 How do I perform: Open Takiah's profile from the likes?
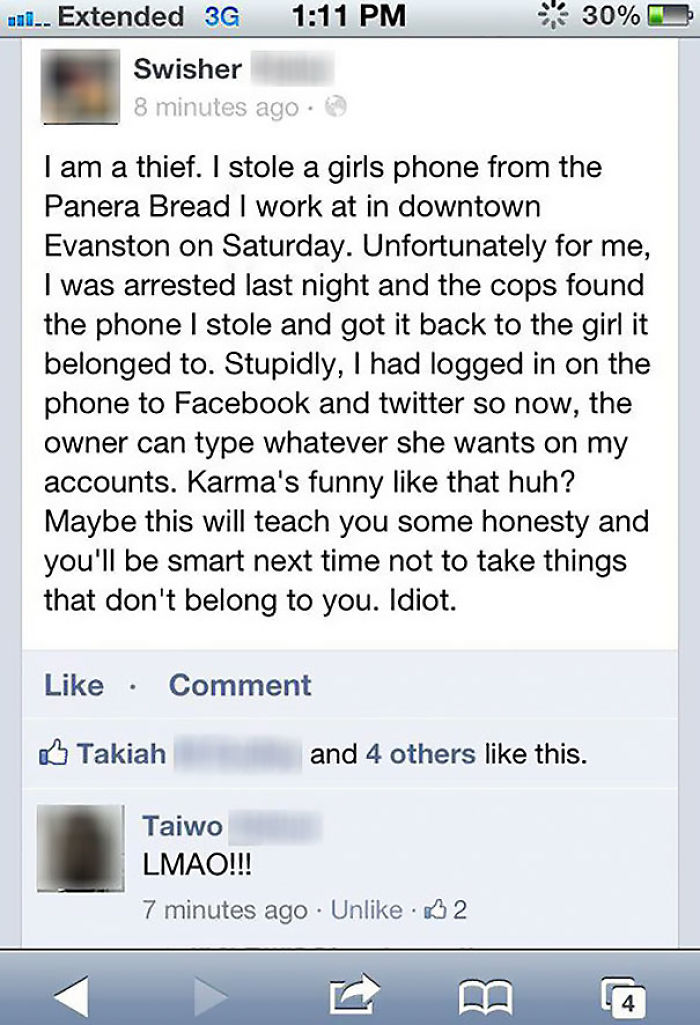pyautogui.click(x=122, y=753)
